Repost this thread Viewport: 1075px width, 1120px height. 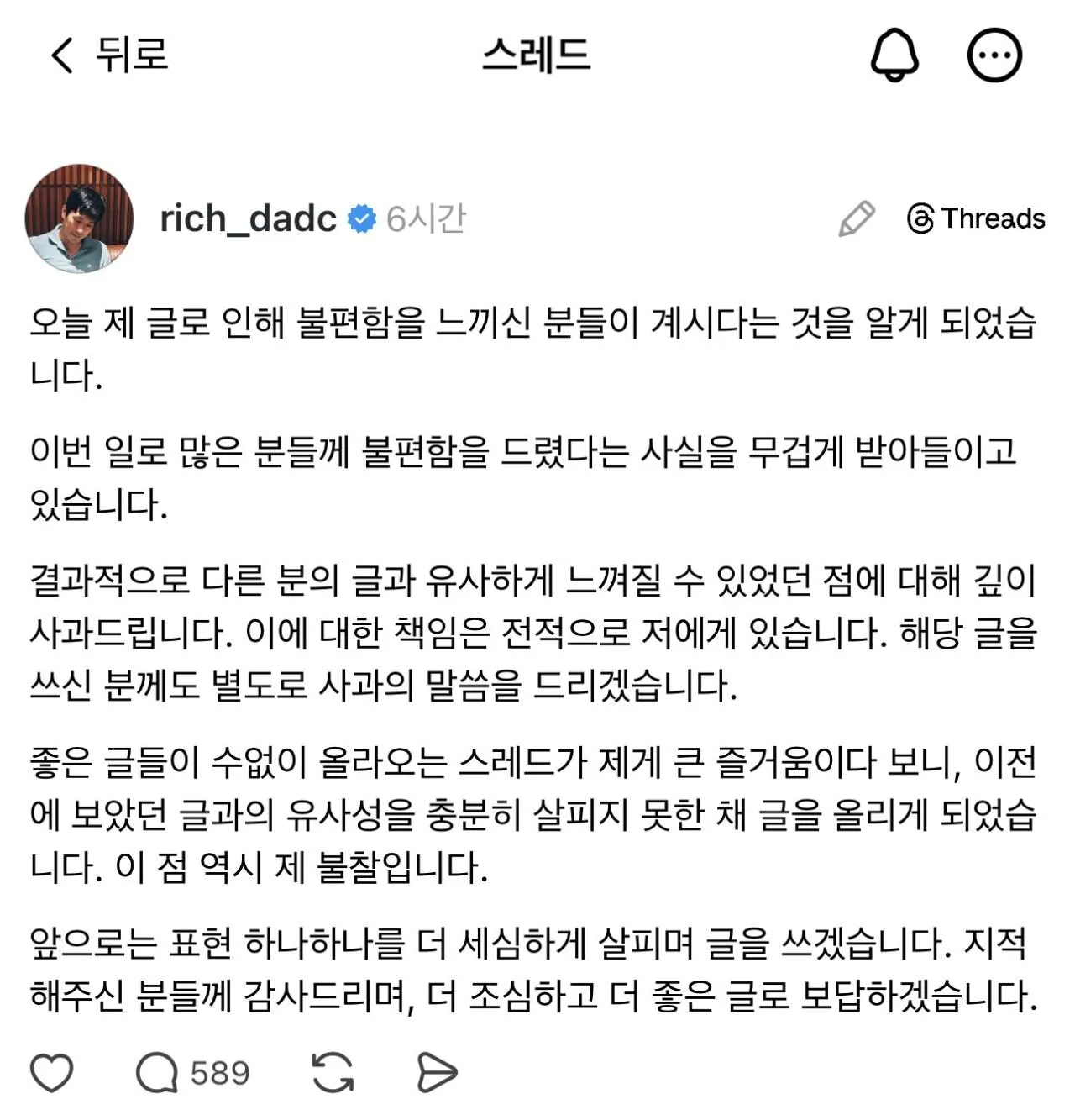333,1073
